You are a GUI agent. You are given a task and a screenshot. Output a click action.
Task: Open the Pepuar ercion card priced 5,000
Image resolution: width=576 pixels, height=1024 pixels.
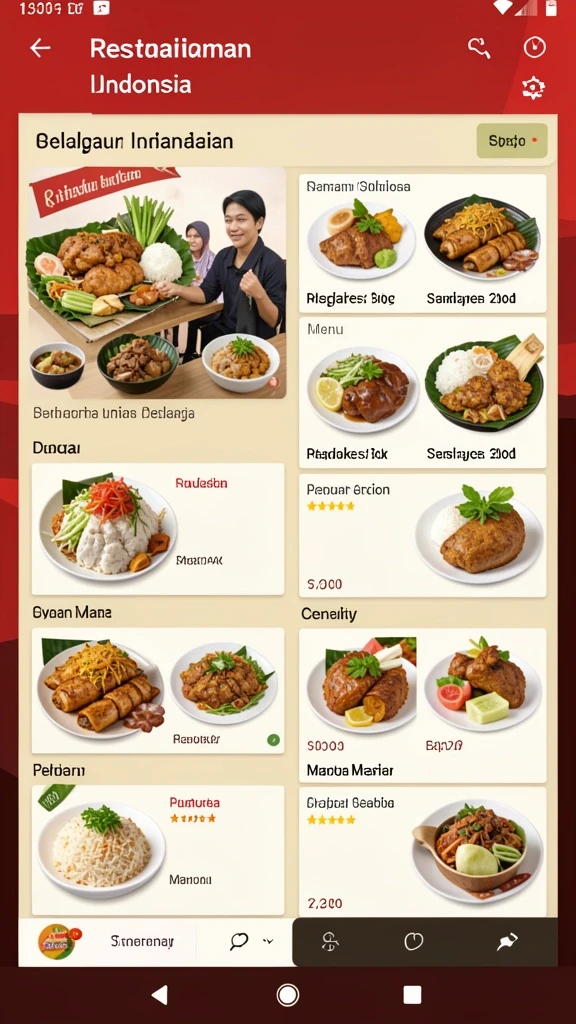click(x=422, y=536)
